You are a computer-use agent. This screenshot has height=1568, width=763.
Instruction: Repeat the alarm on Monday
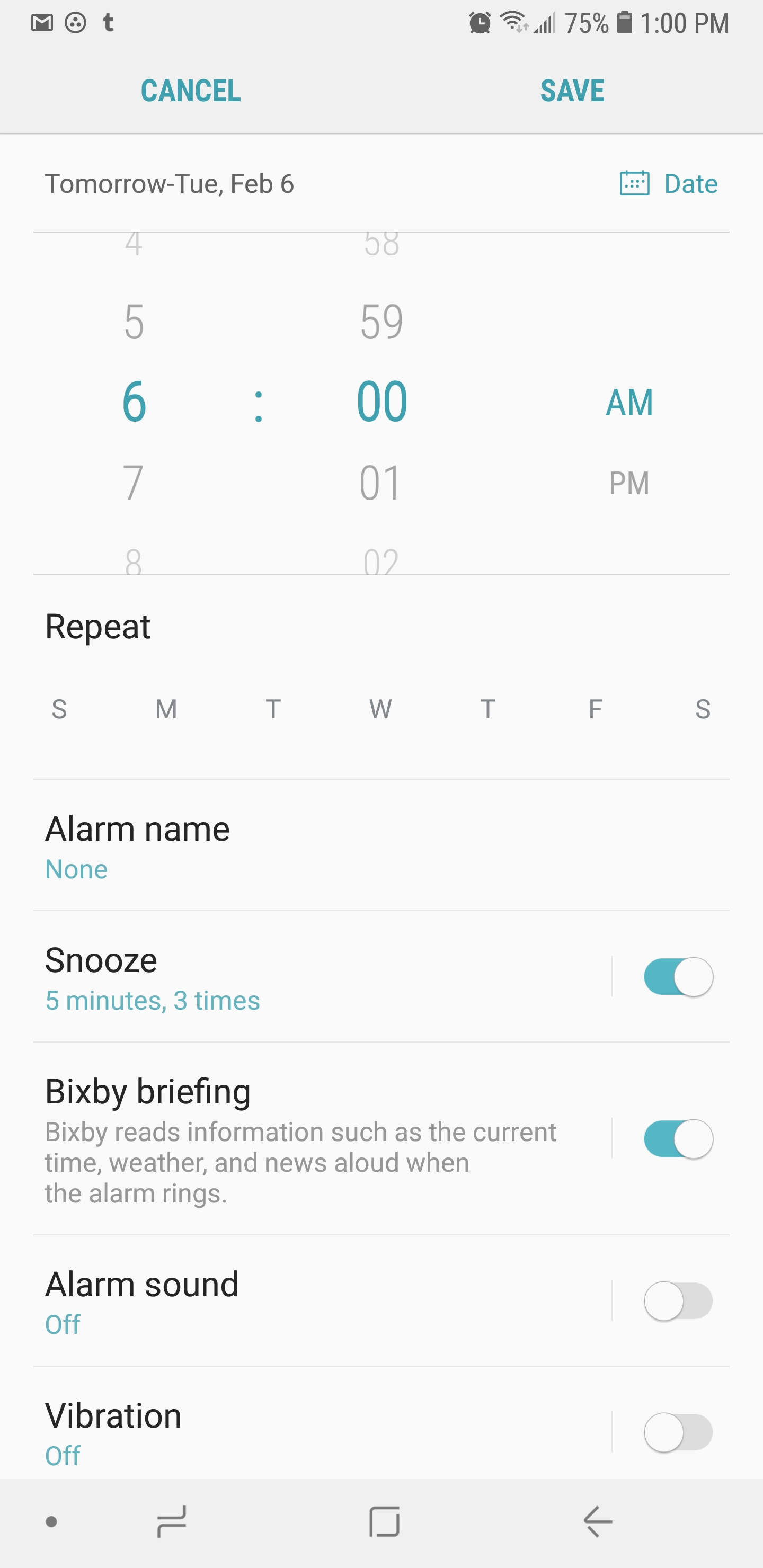point(166,709)
